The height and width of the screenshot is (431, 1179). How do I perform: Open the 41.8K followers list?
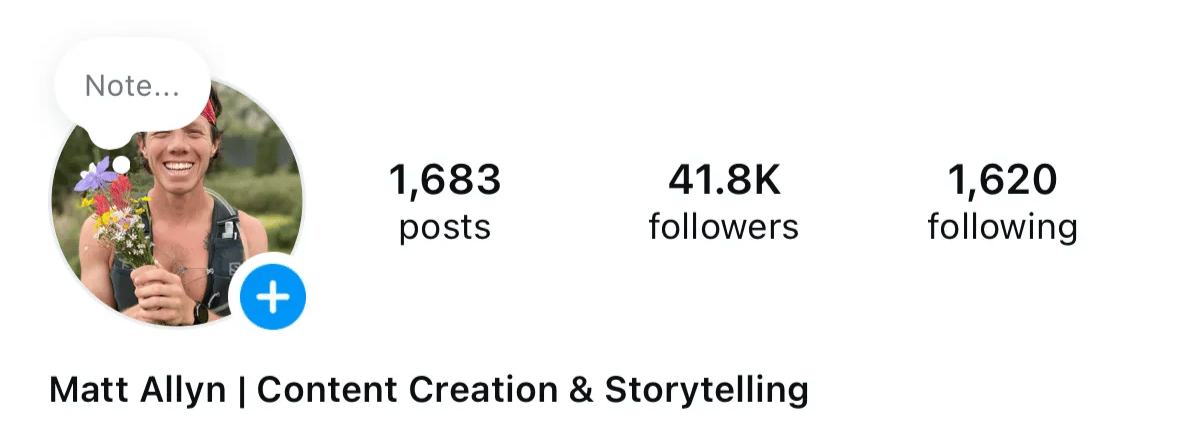click(x=723, y=203)
